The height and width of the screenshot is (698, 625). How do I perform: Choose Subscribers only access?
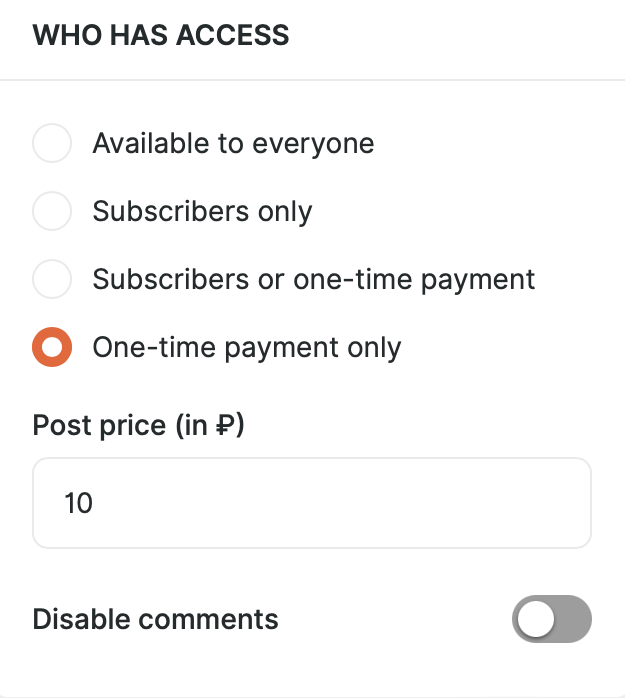(x=52, y=212)
